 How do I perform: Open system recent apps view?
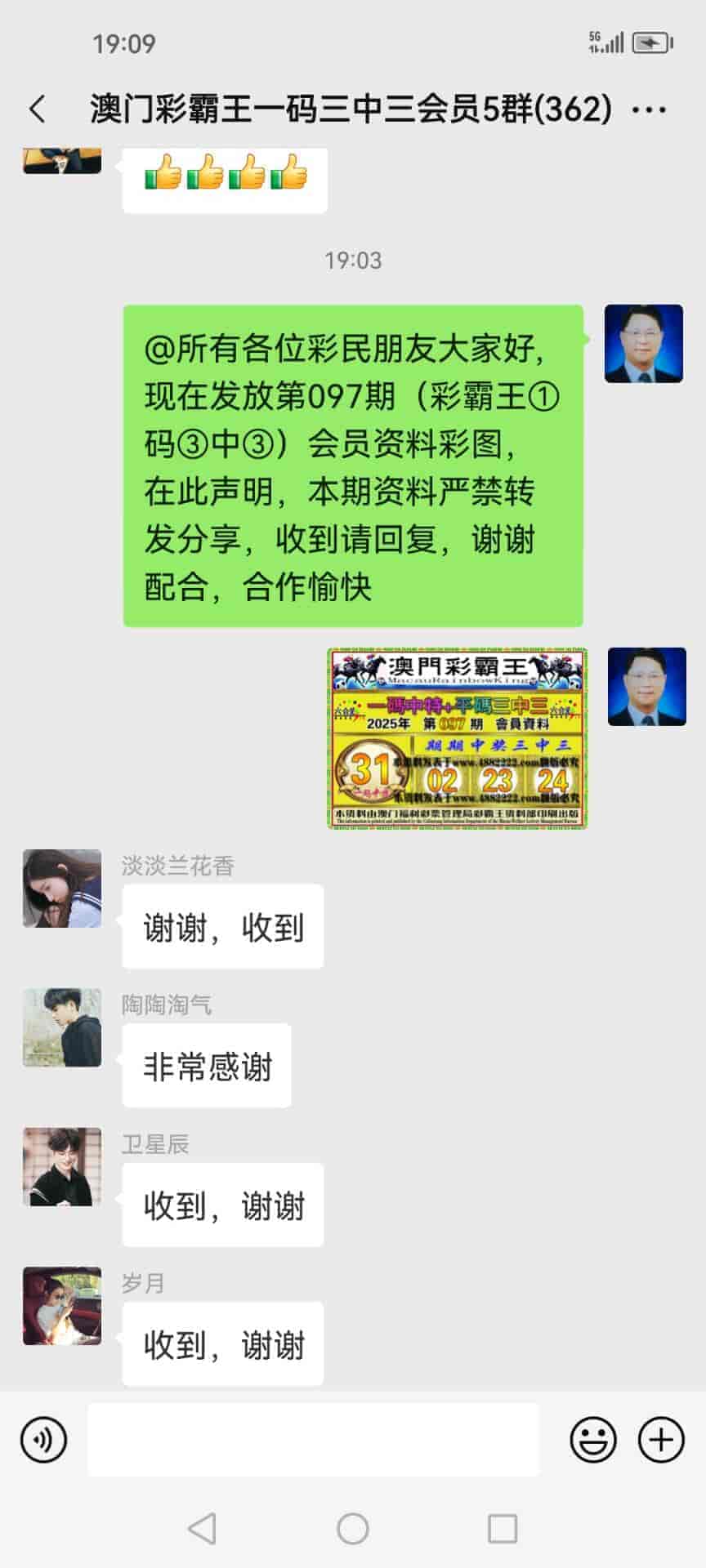click(502, 1528)
